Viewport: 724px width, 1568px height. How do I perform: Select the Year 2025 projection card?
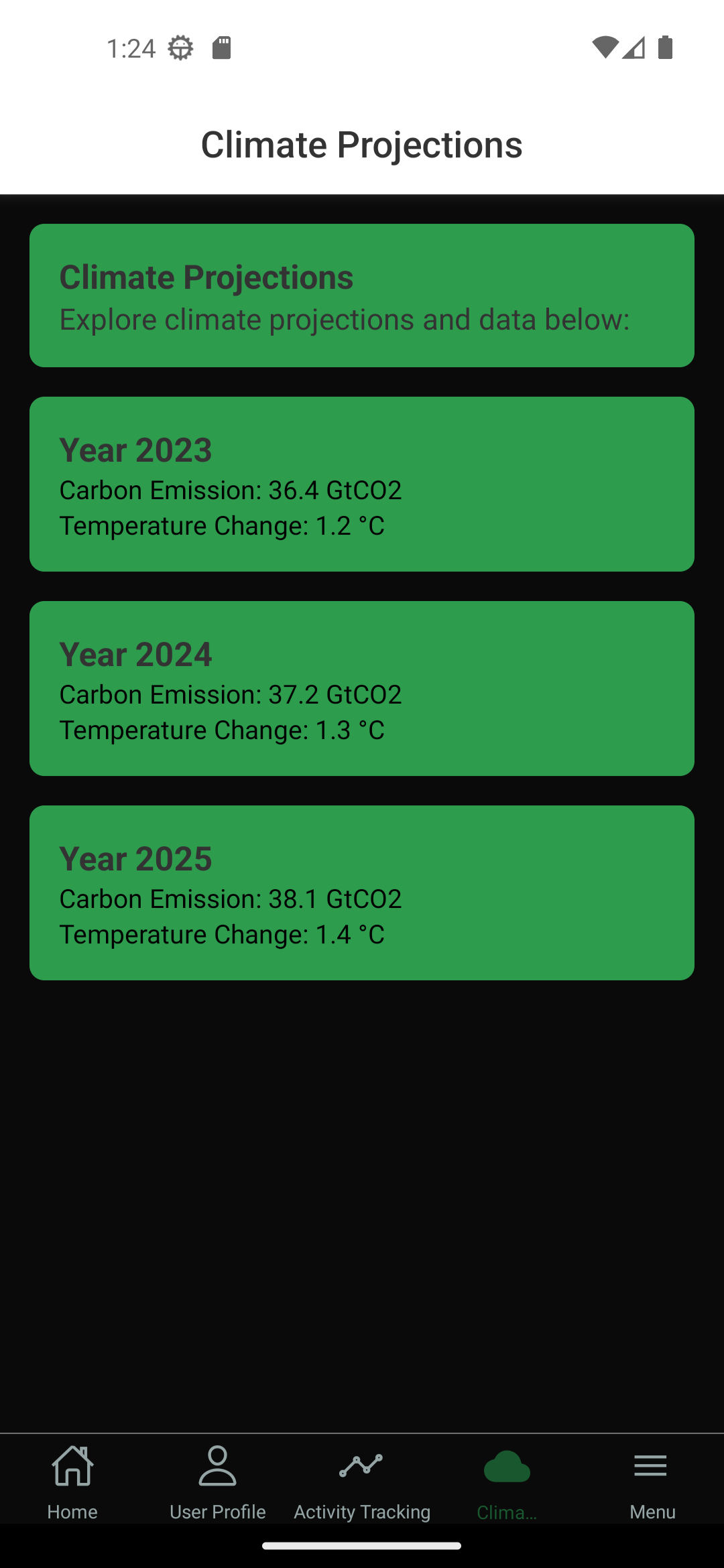pyautogui.click(x=362, y=893)
